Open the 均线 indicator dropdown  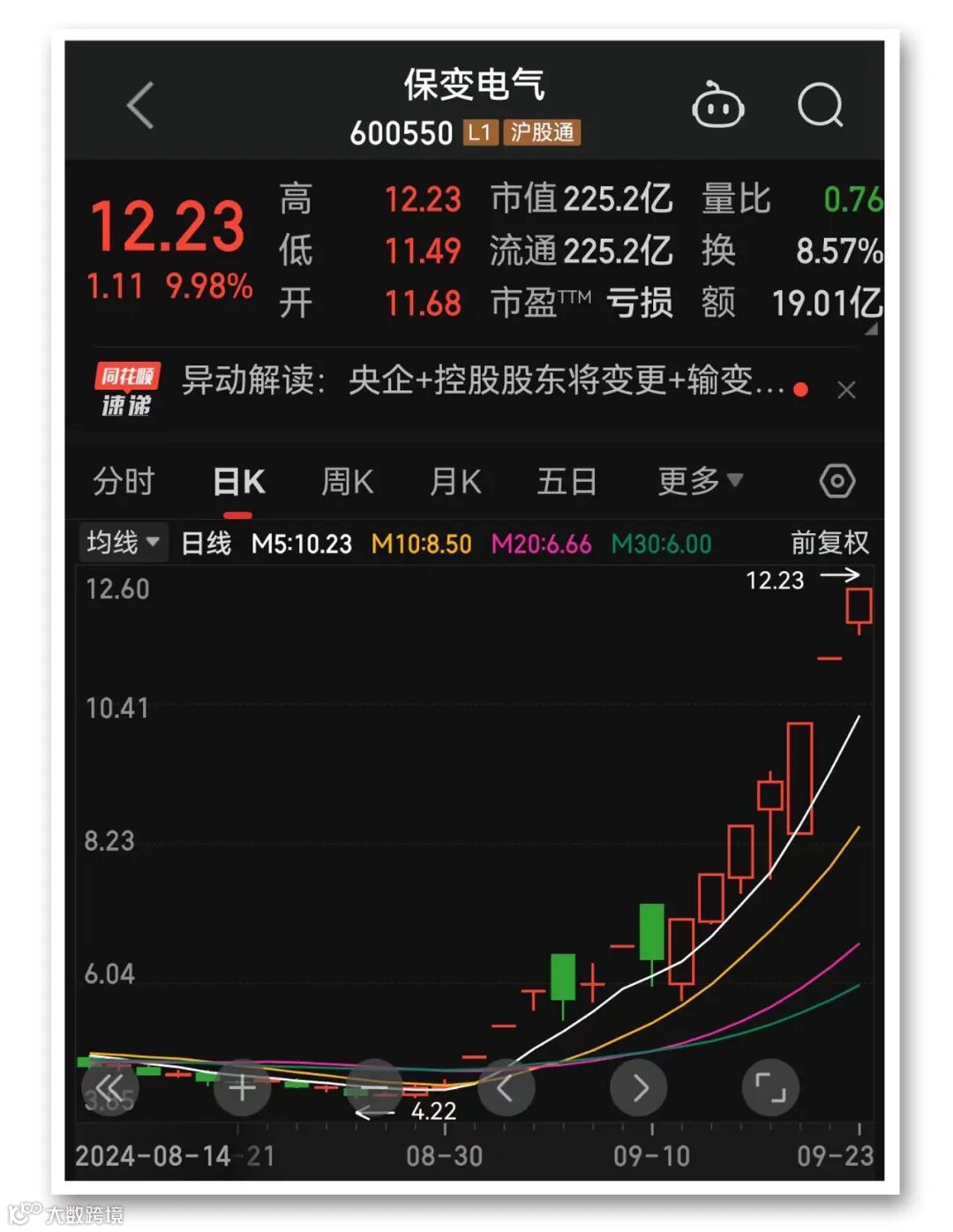tap(122, 542)
